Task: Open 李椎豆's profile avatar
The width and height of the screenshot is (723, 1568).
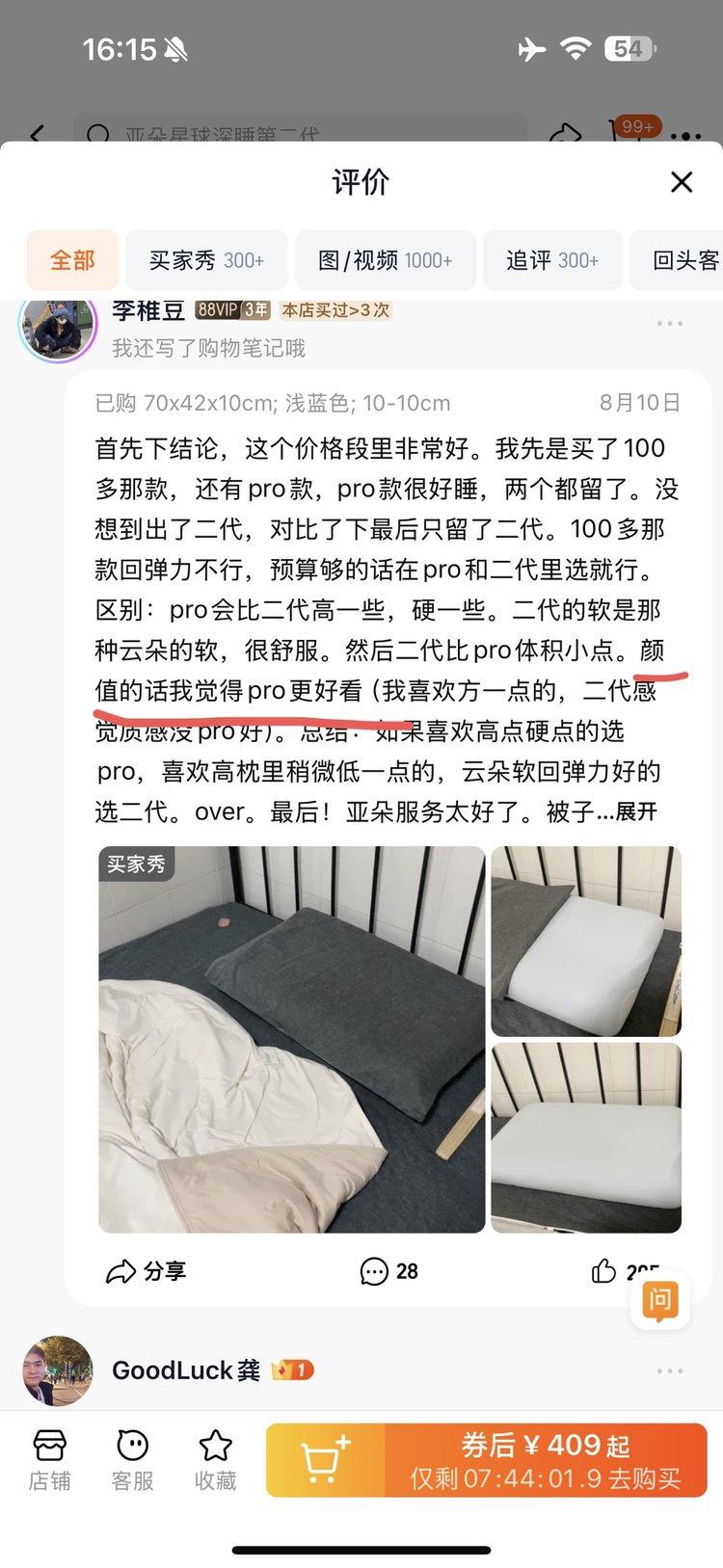Action: [58, 328]
